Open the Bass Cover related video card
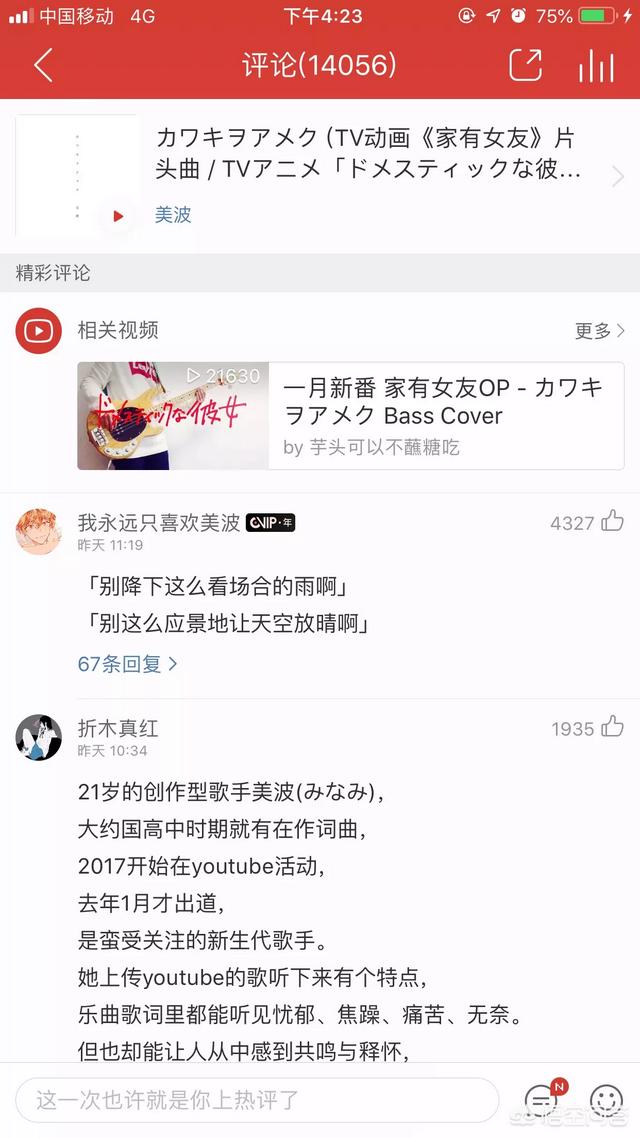Image resolution: width=640 pixels, height=1138 pixels. (350, 416)
